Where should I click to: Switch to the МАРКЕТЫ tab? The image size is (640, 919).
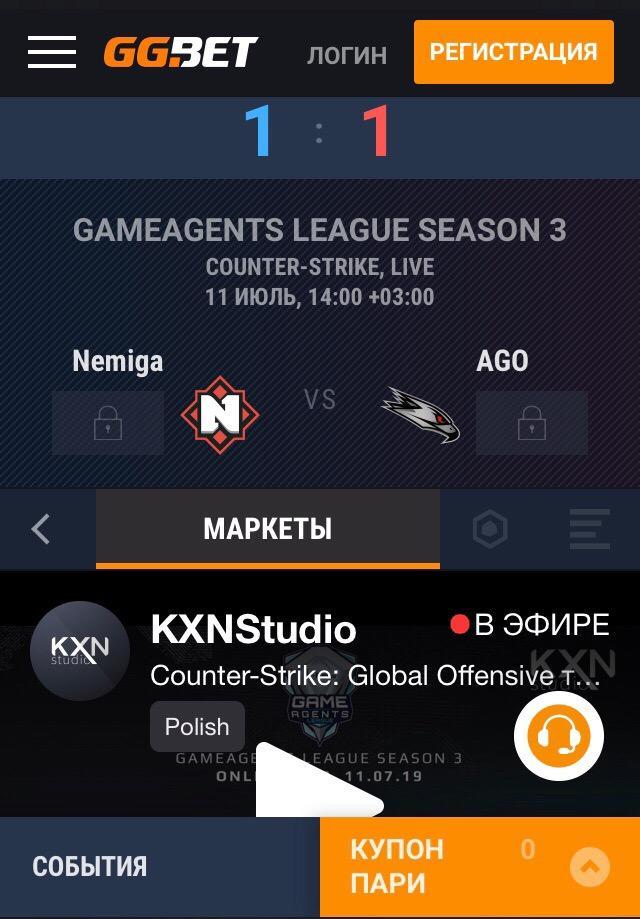point(267,529)
